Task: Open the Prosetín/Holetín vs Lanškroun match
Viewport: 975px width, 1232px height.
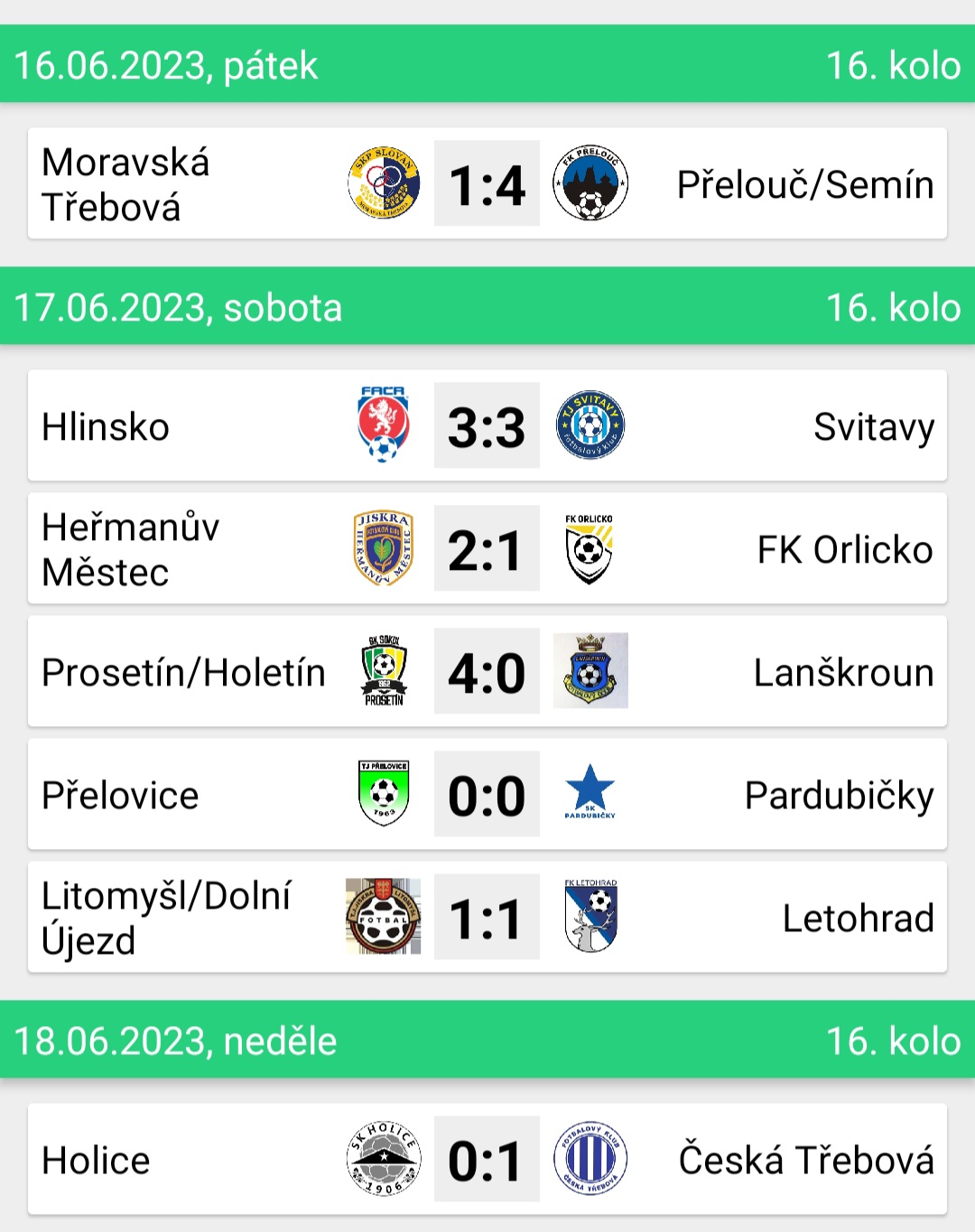Action: [x=487, y=671]
